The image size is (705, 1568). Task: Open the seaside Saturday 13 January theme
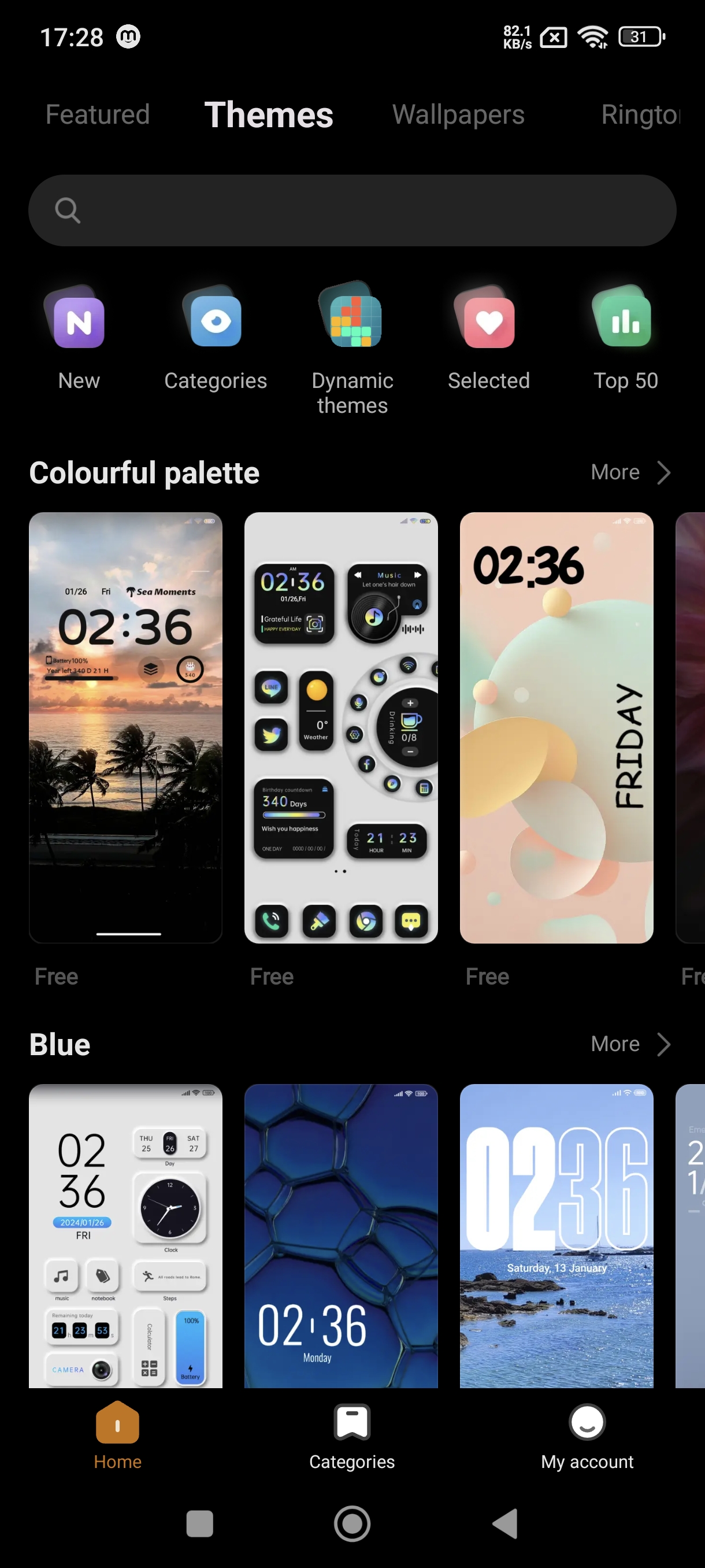tap(556, 1236)
